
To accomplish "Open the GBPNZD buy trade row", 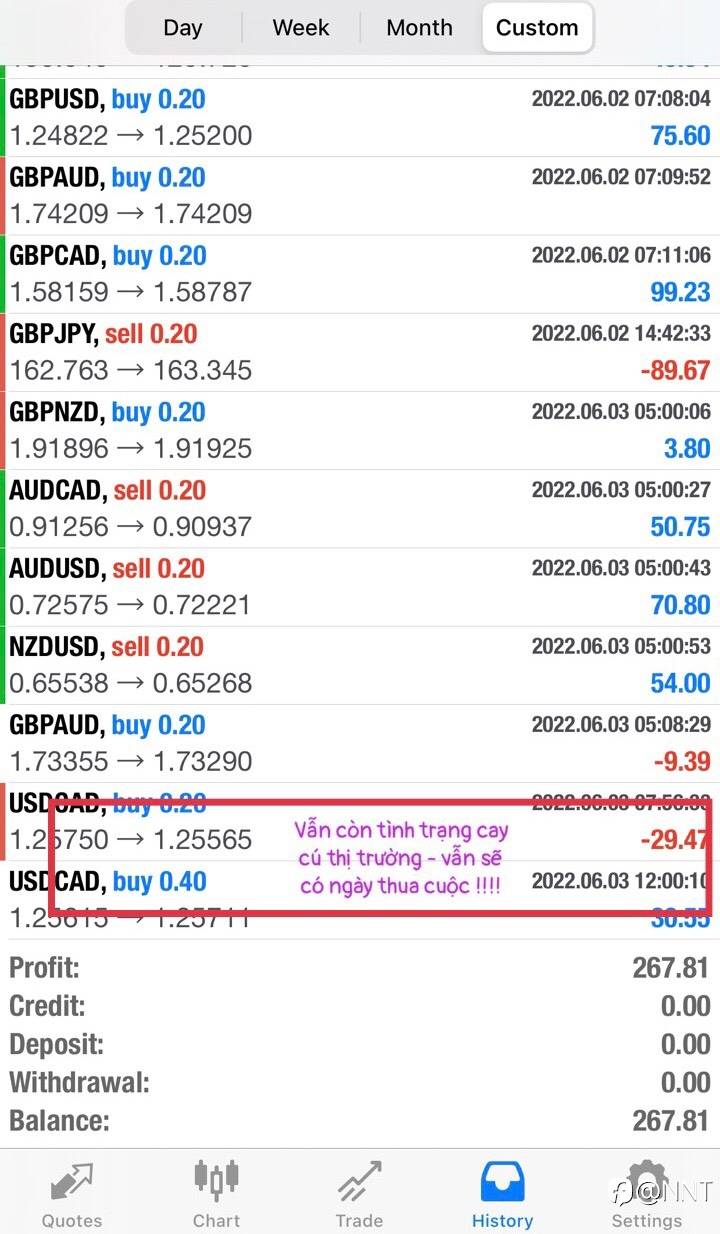I will point(360,430).
